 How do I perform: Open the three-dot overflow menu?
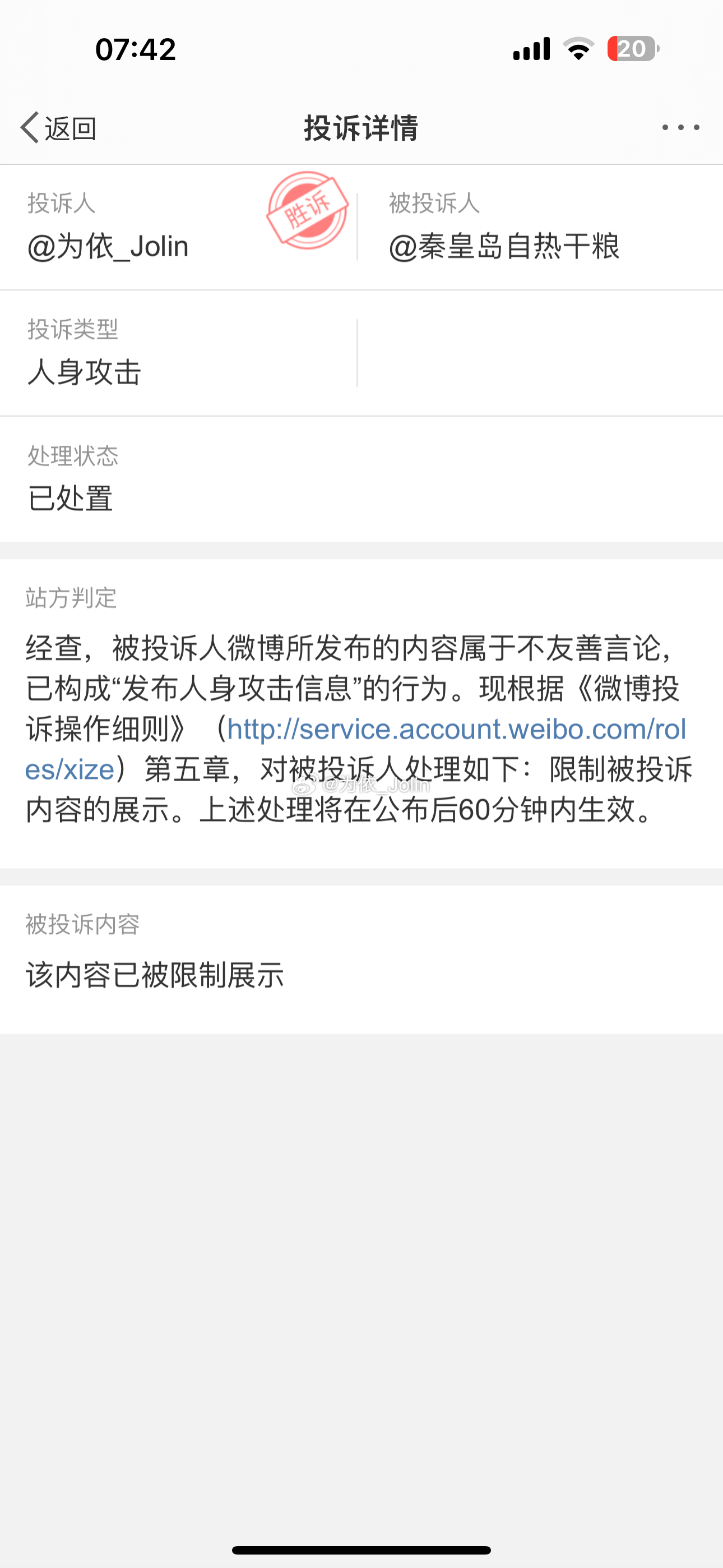pos(680,128)
